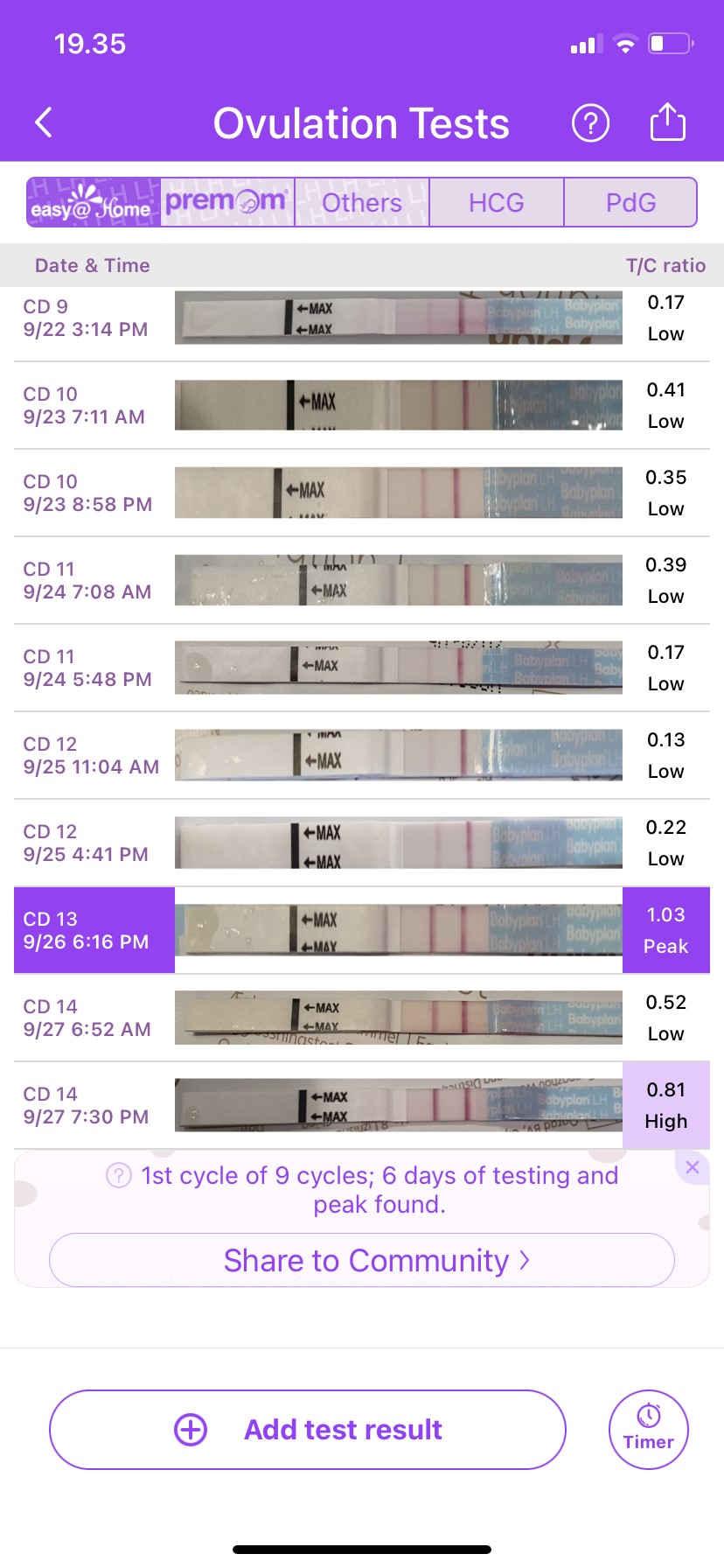Share the ovulation test results
Viewport: 724px width, 1568px height.
(x=667, y=122)
